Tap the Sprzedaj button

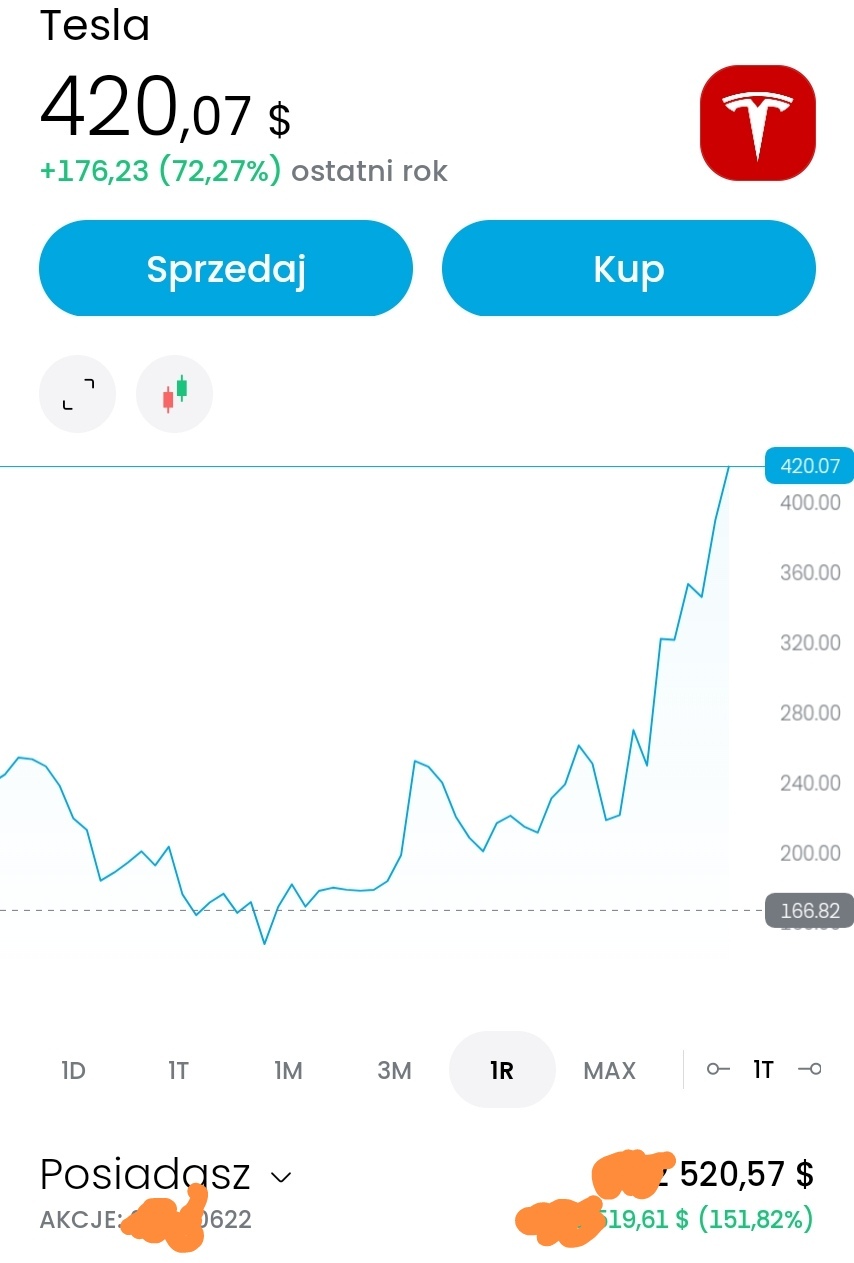point(225,269)
